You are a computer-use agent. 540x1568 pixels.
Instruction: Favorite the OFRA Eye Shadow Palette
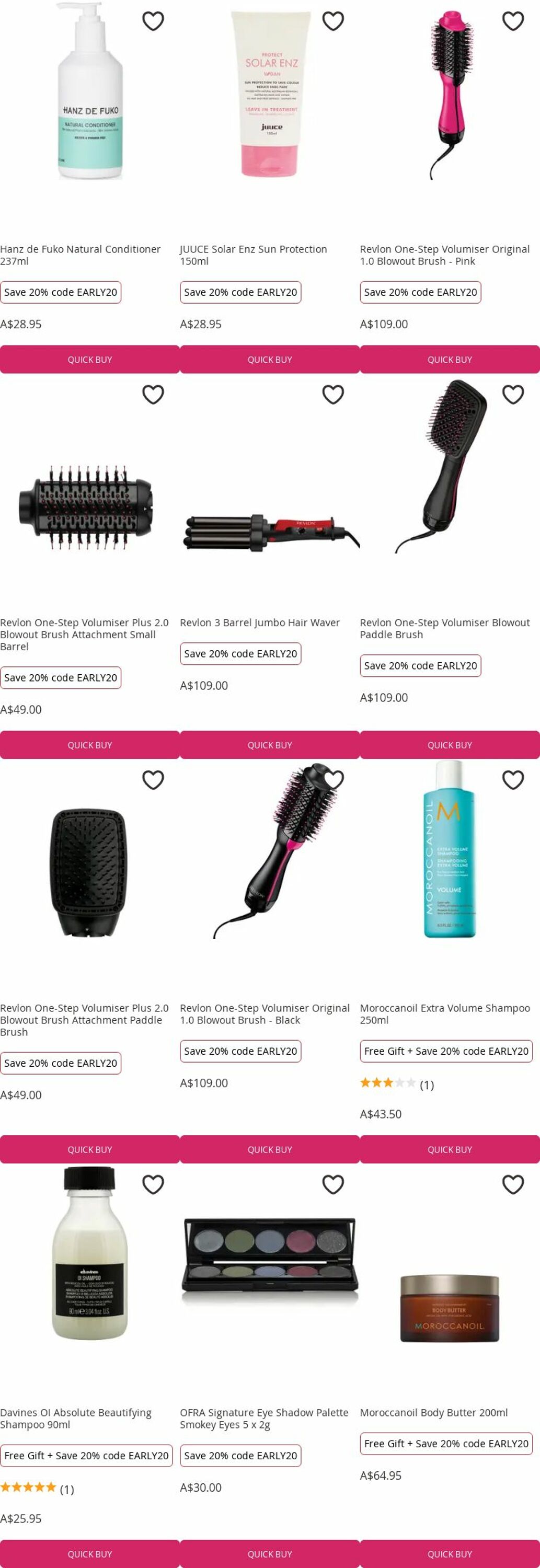(333, 1184)
